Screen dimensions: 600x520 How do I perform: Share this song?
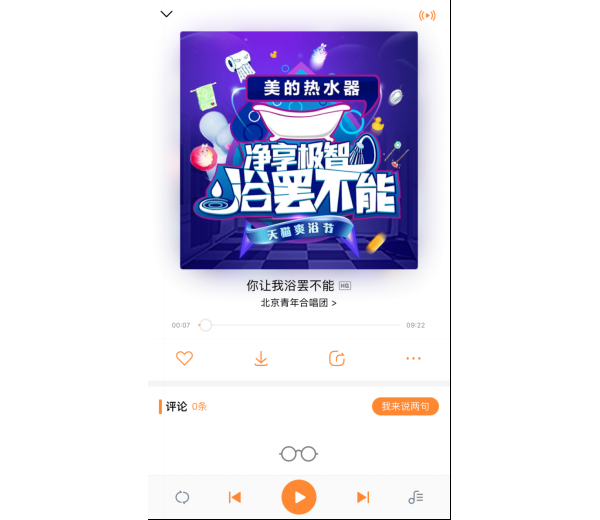pos(337,358)
